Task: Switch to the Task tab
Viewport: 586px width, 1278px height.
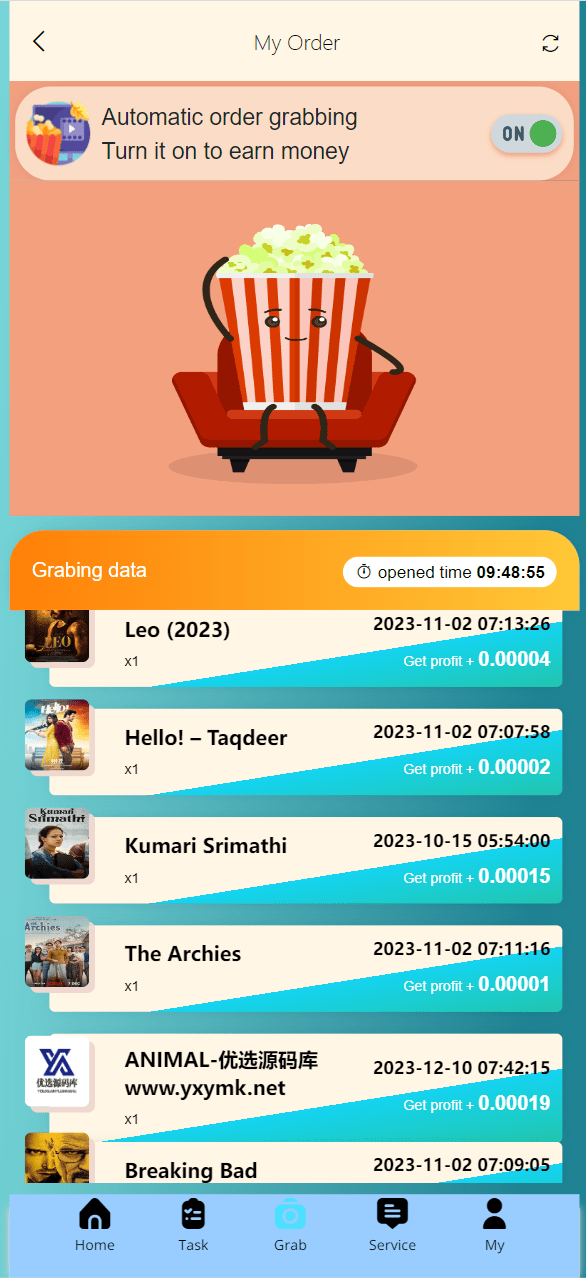Action: (193, 1225)
